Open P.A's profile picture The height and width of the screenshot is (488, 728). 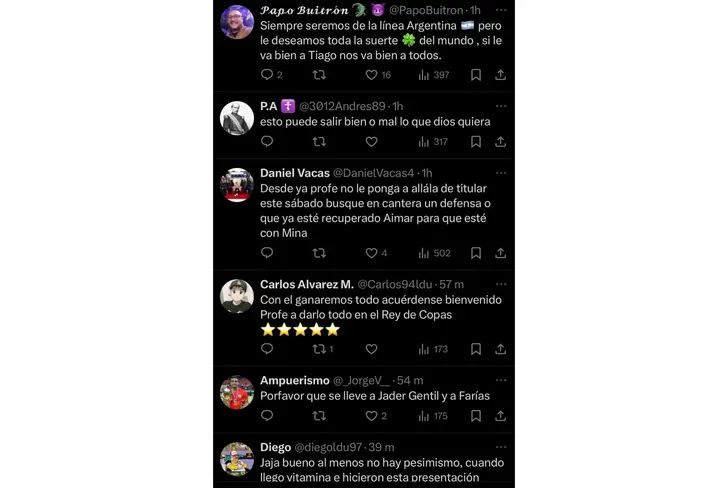pos(237,118)
